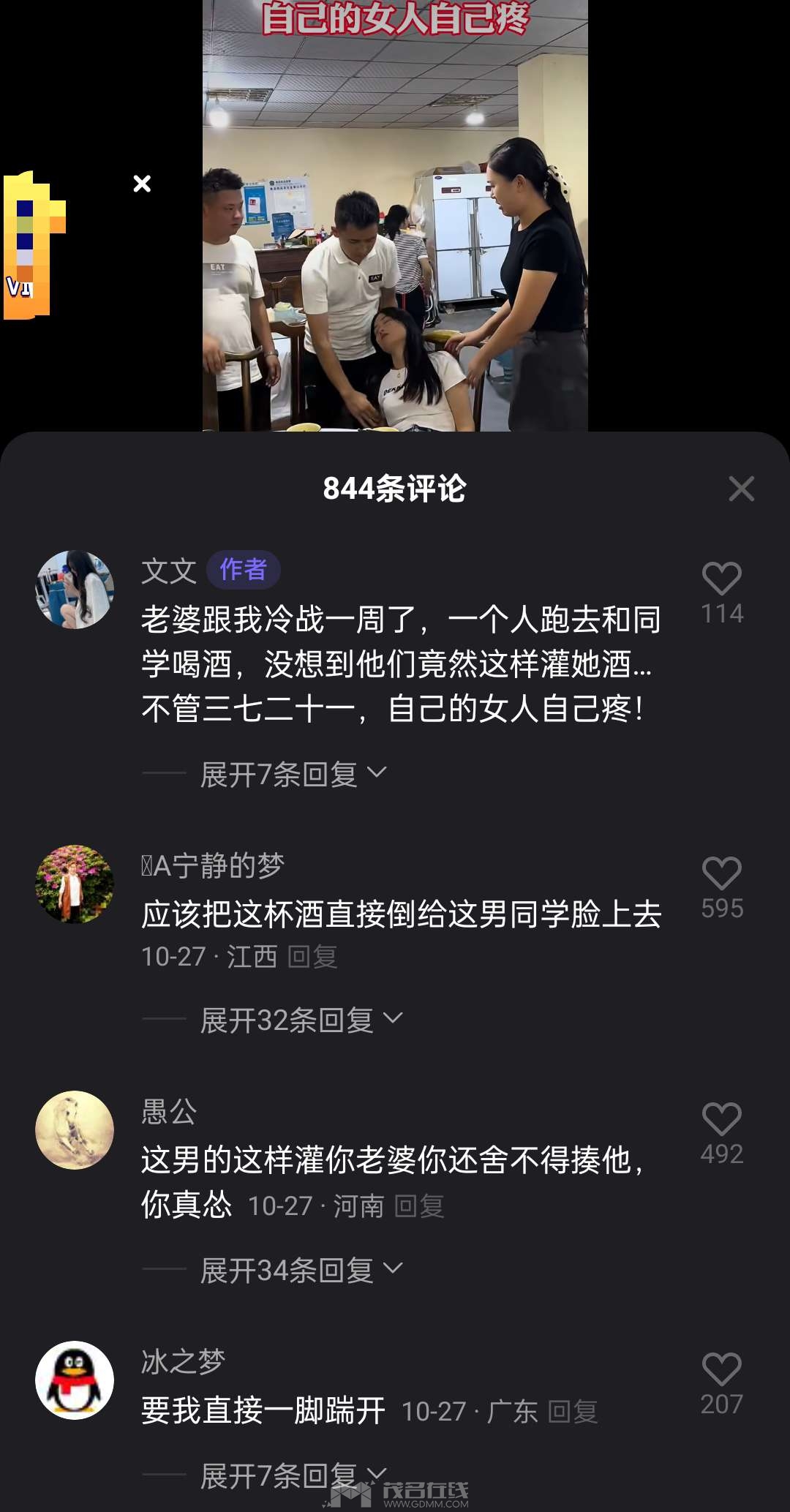Close the 844条评论 comments panel
This screenshot has height=1512, width=790.
[741, 489]
